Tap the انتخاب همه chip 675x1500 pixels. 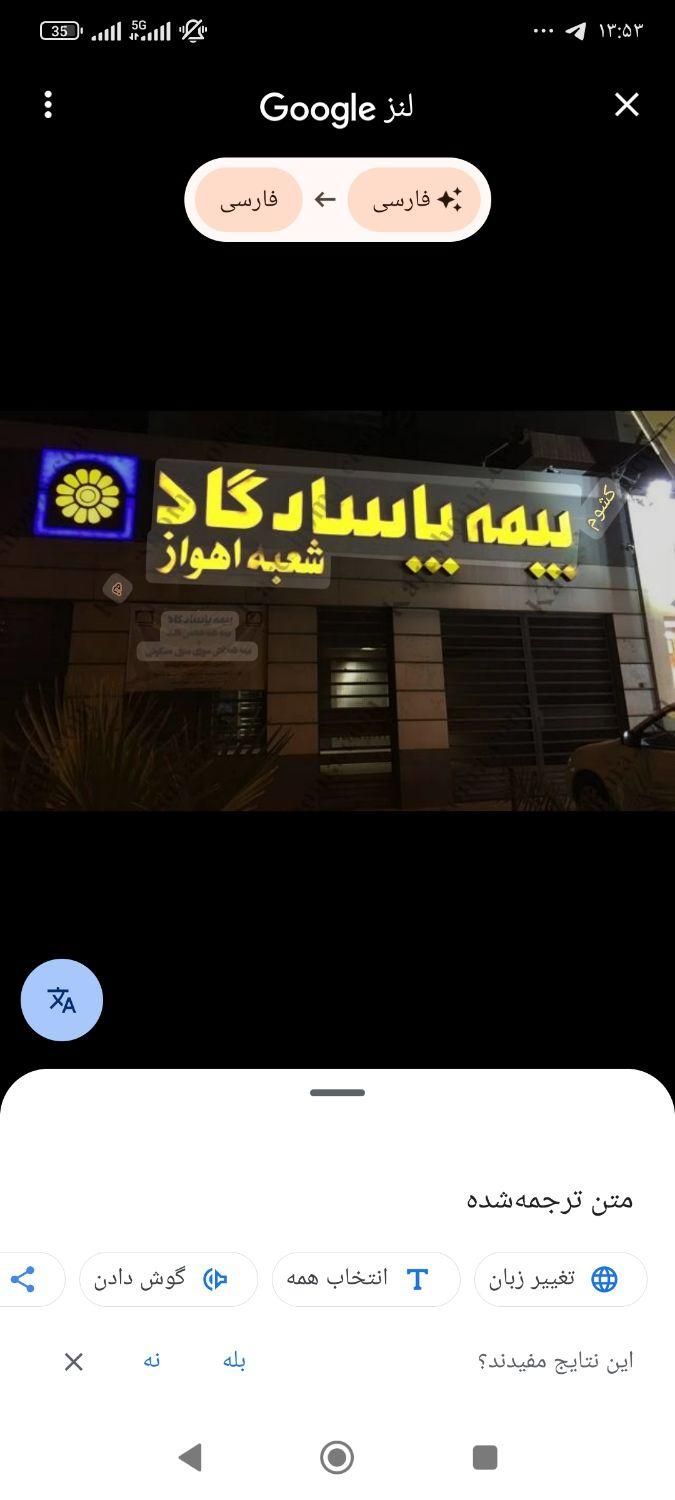365,1279
